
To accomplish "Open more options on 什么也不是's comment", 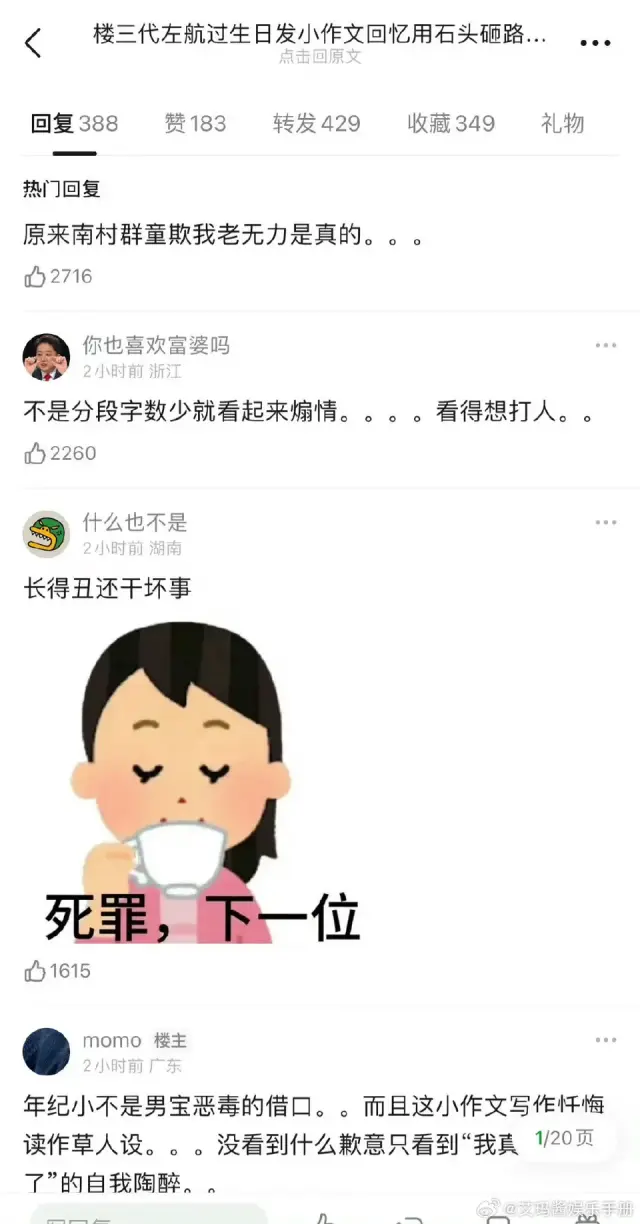I will tap(606, 522).
